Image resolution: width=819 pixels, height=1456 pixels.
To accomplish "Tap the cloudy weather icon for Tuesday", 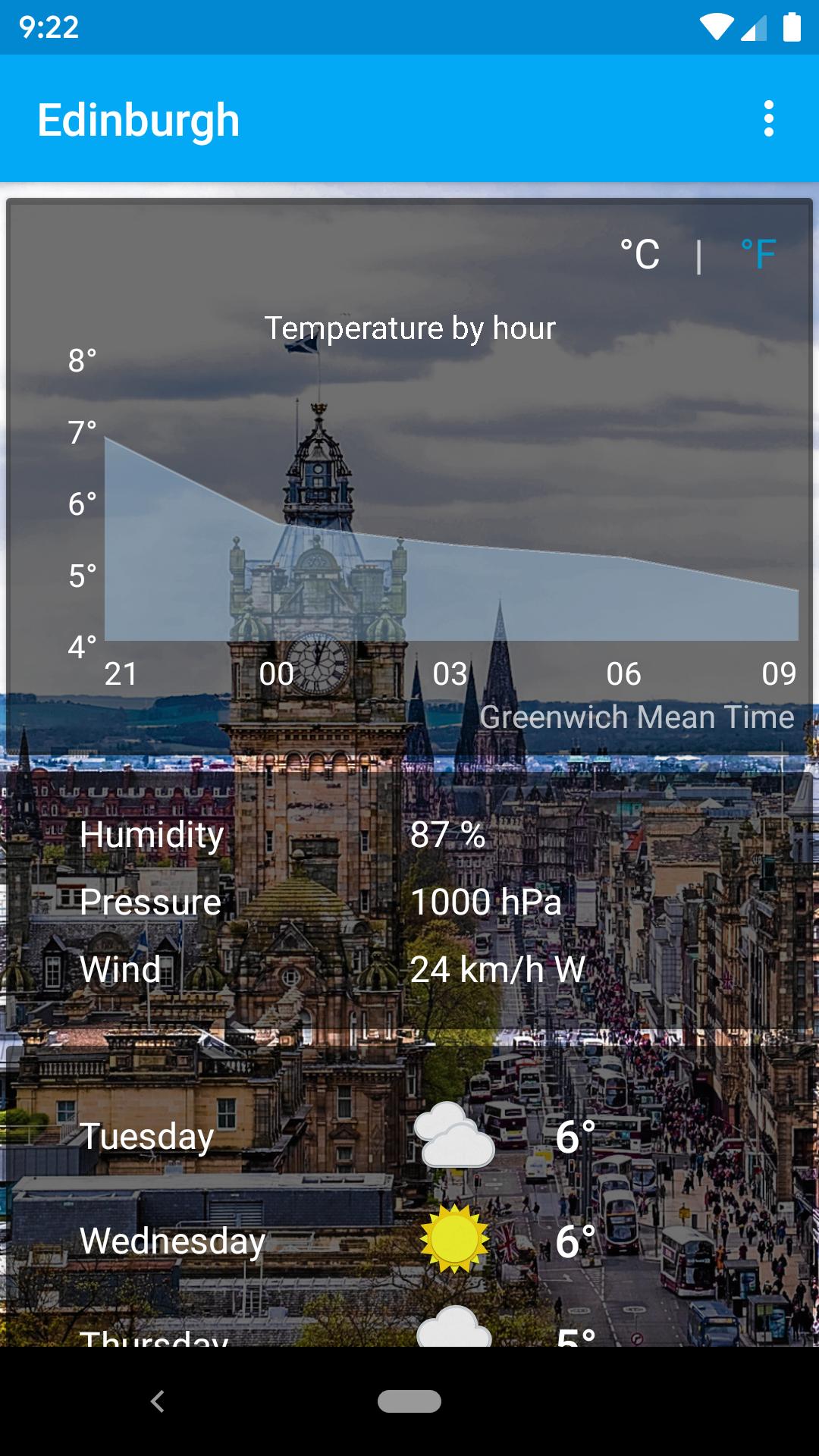I will point(453,1135).
